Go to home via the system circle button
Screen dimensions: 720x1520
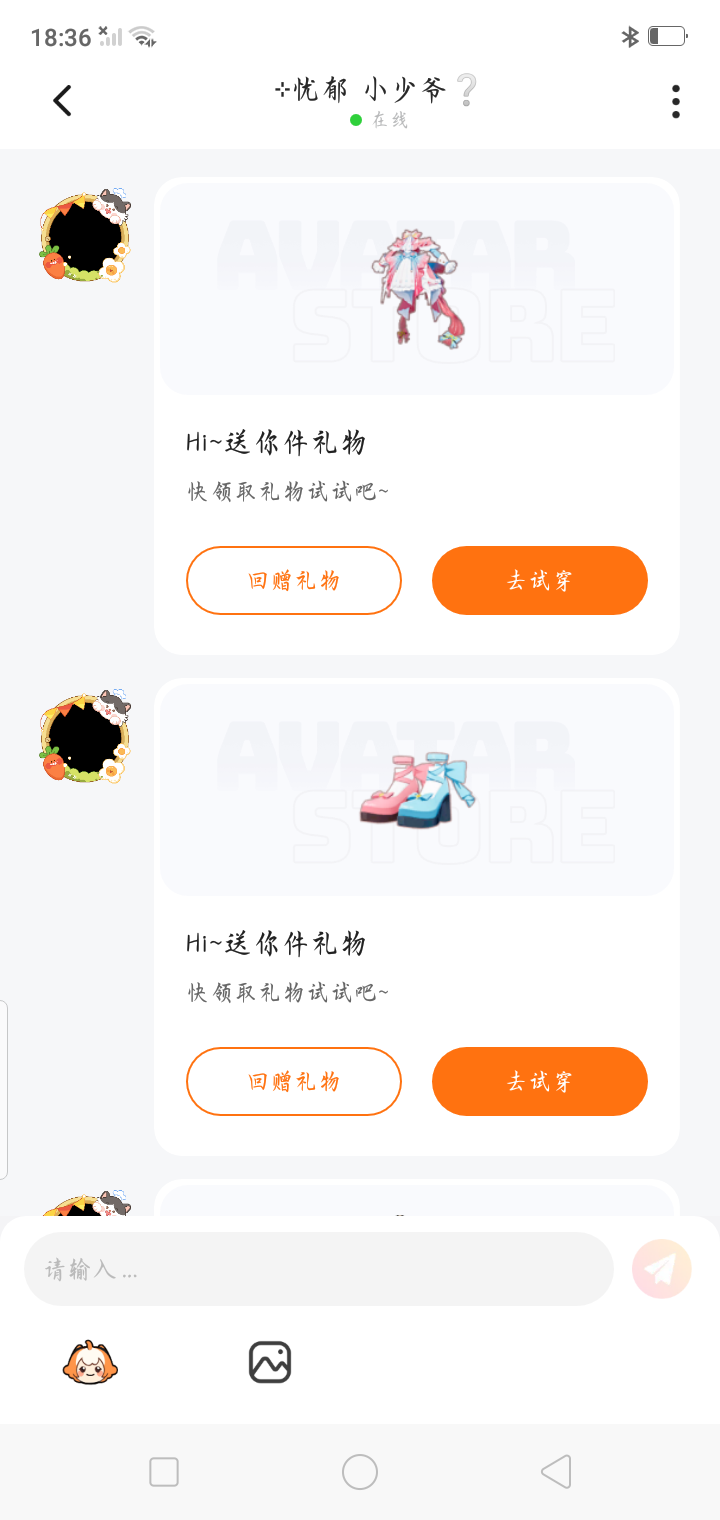[x=360, y=1472]
